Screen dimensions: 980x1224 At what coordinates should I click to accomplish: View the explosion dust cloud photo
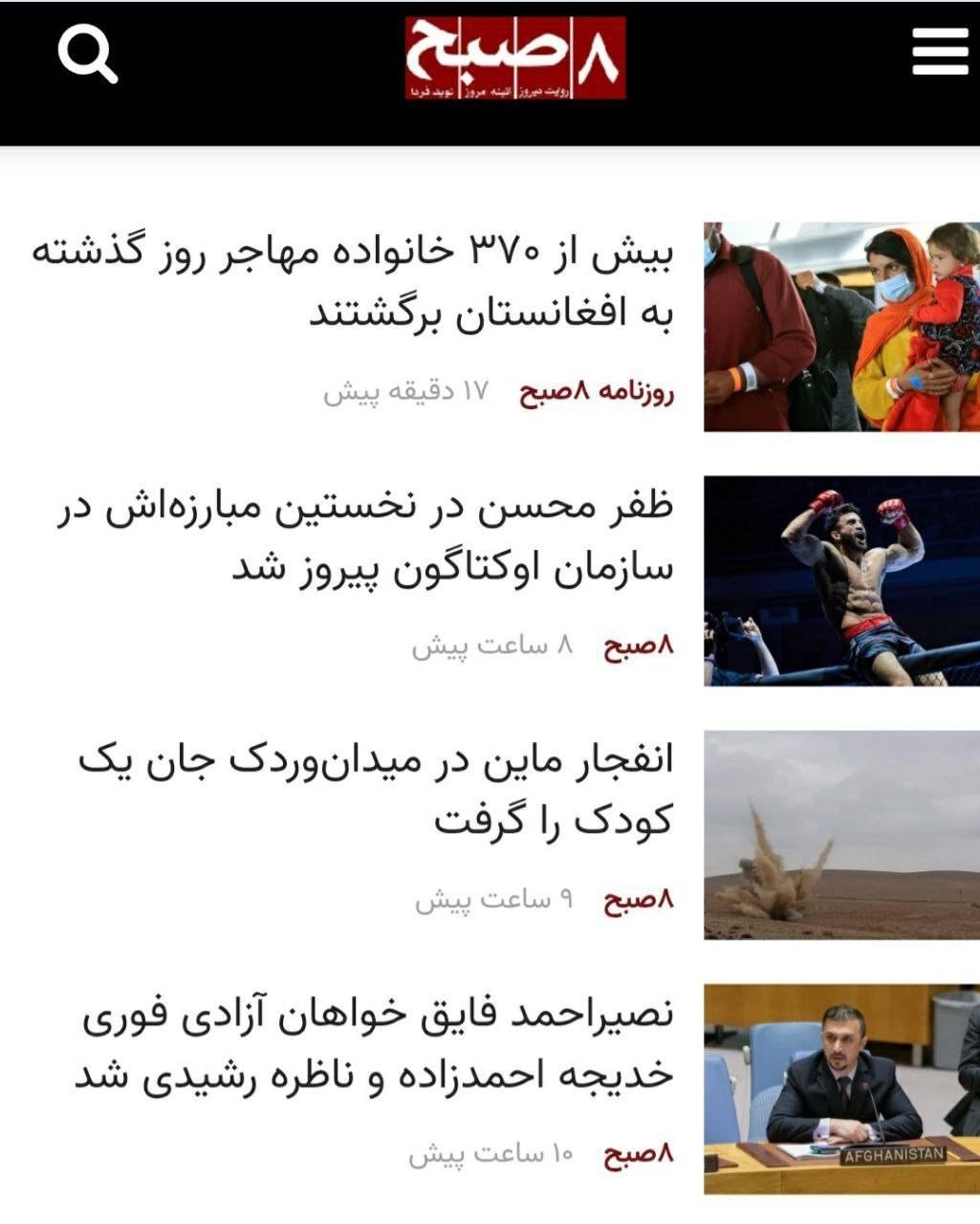(x=841, y=835)
